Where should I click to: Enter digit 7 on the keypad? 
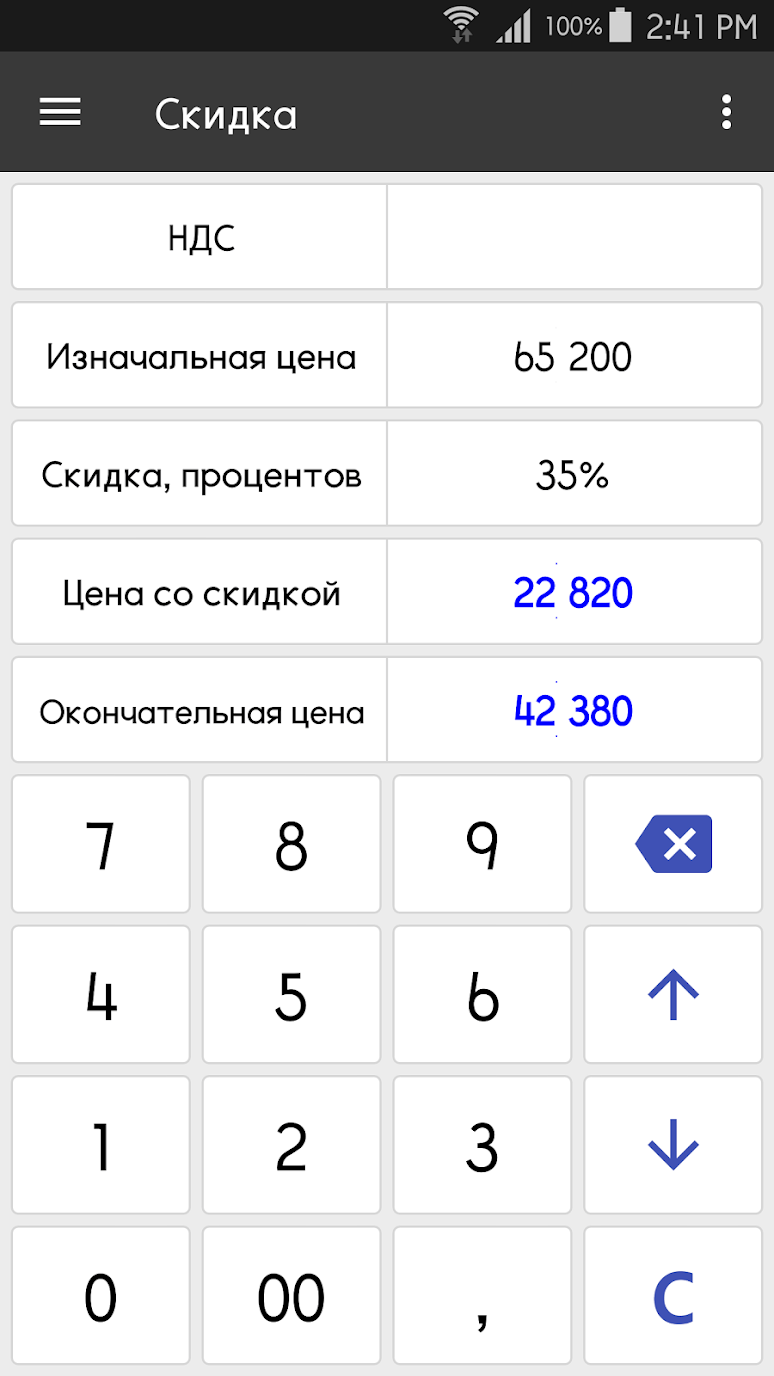pyautogui.click(x=100, y=844)
